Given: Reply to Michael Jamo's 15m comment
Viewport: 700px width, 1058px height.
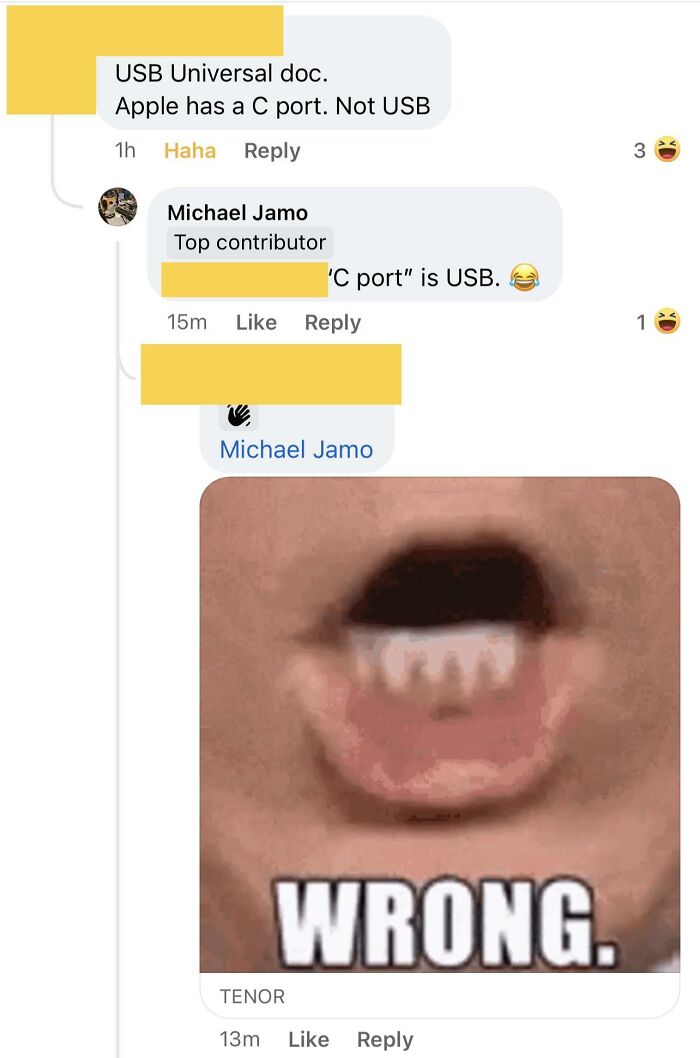Looking at the screenshot, I should click(332, 322).
